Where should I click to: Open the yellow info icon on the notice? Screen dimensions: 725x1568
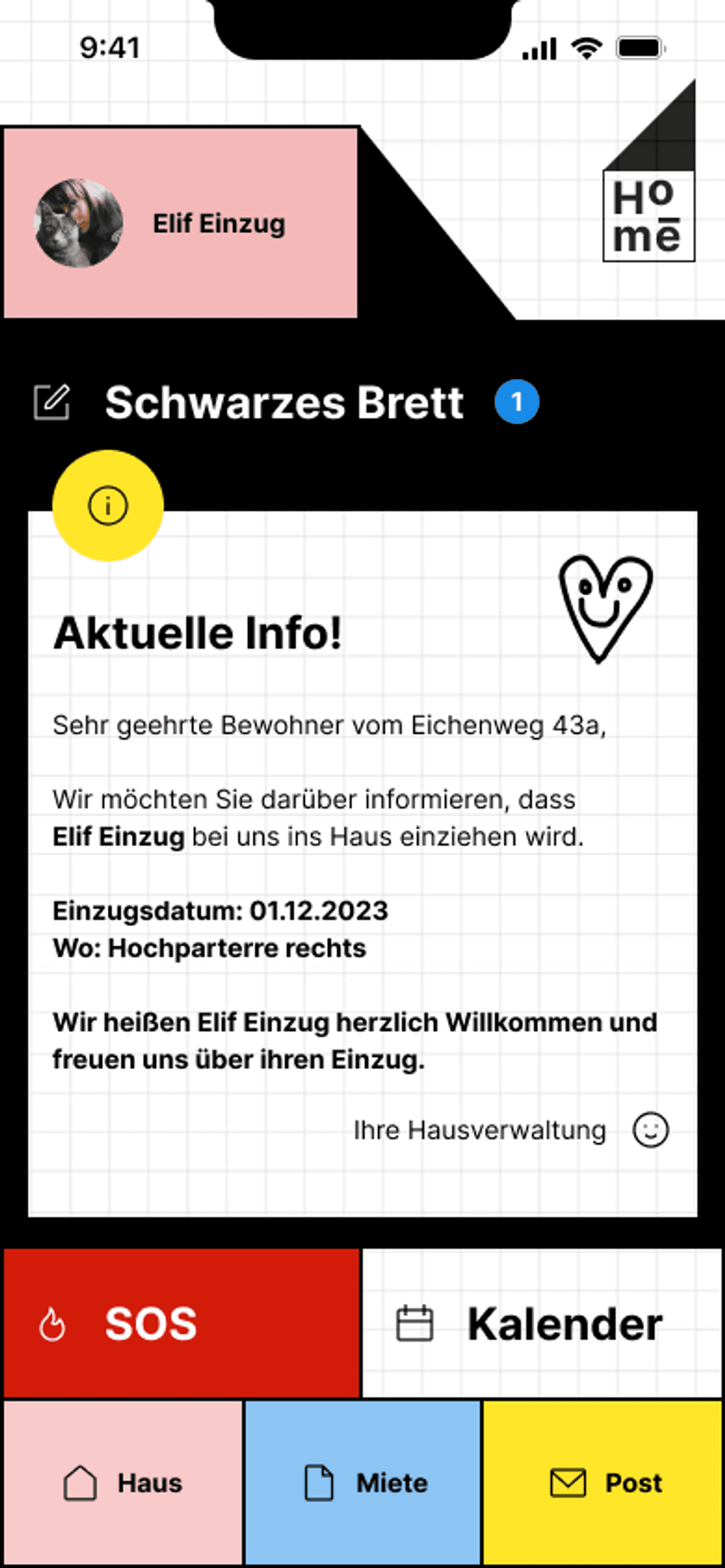[108, 505]
